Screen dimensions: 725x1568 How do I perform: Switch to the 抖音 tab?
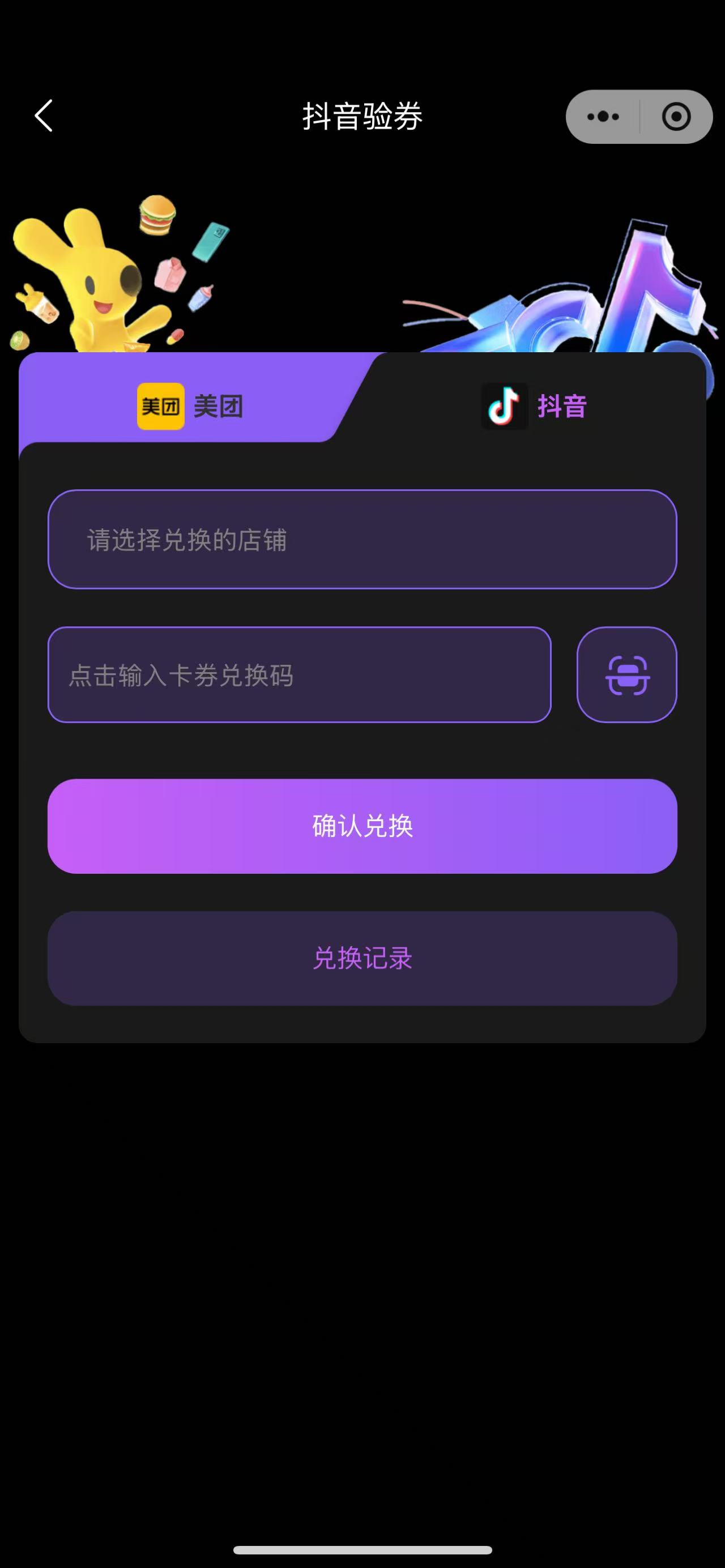(534, 406)
